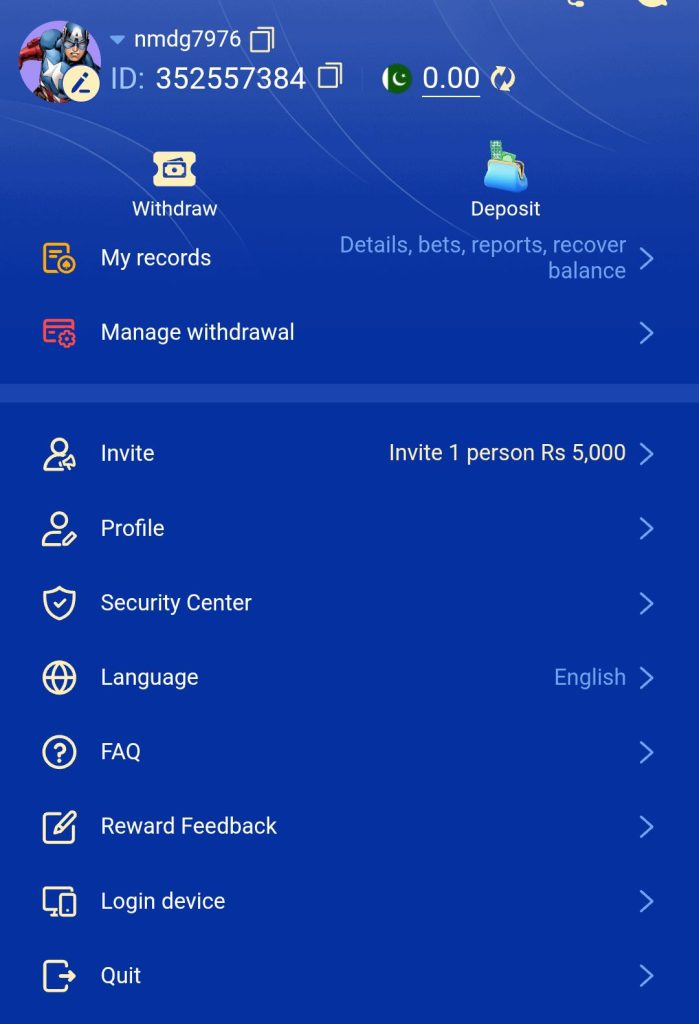Open Profile settings
The image size is (699, 1024).
coord(132,528)
